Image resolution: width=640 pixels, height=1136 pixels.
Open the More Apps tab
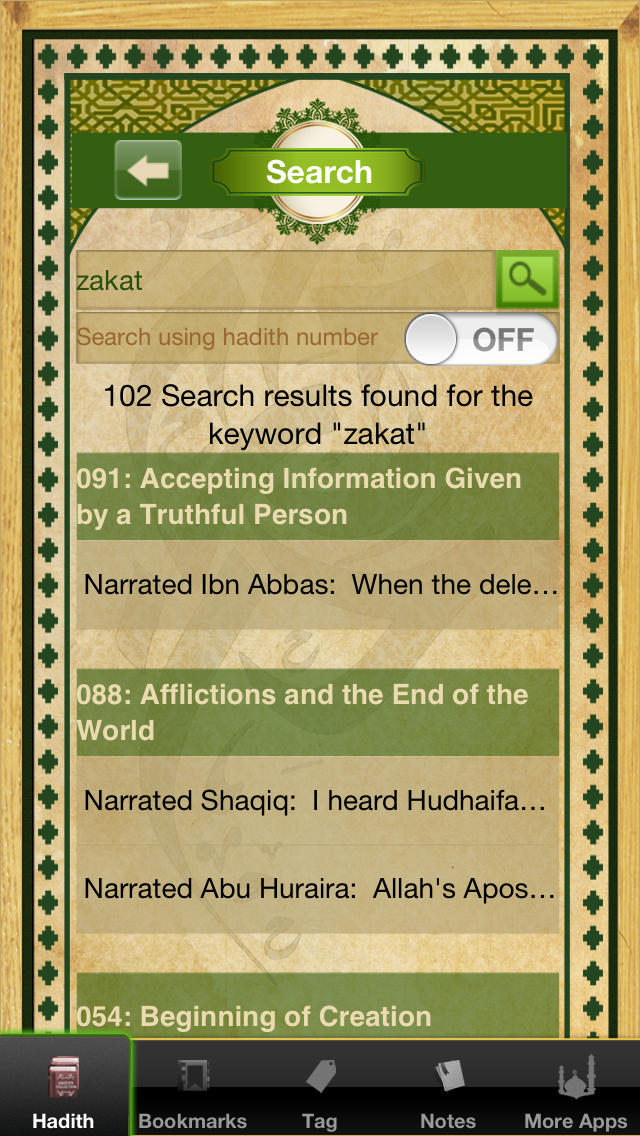[575, 1089]
